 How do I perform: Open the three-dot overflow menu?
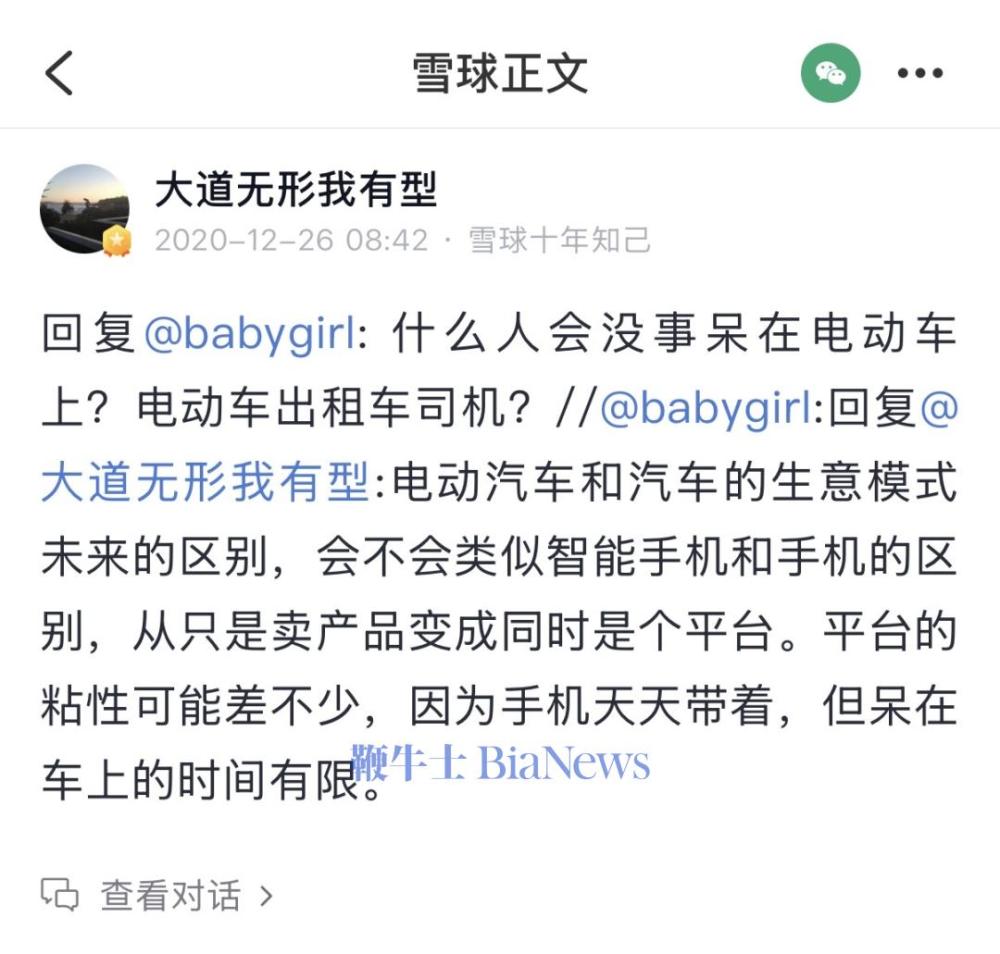coord(920,73)
